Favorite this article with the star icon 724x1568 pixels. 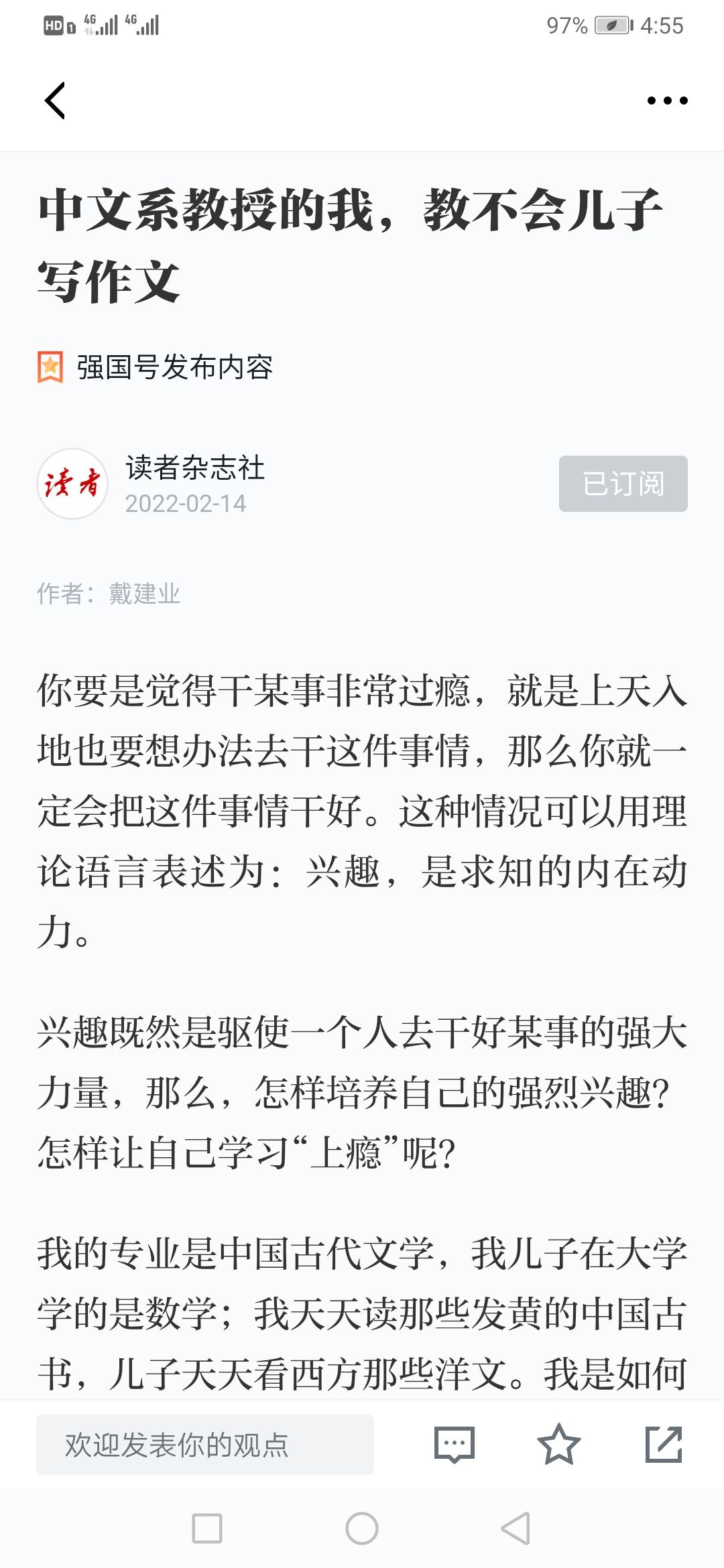(558, 1445)
